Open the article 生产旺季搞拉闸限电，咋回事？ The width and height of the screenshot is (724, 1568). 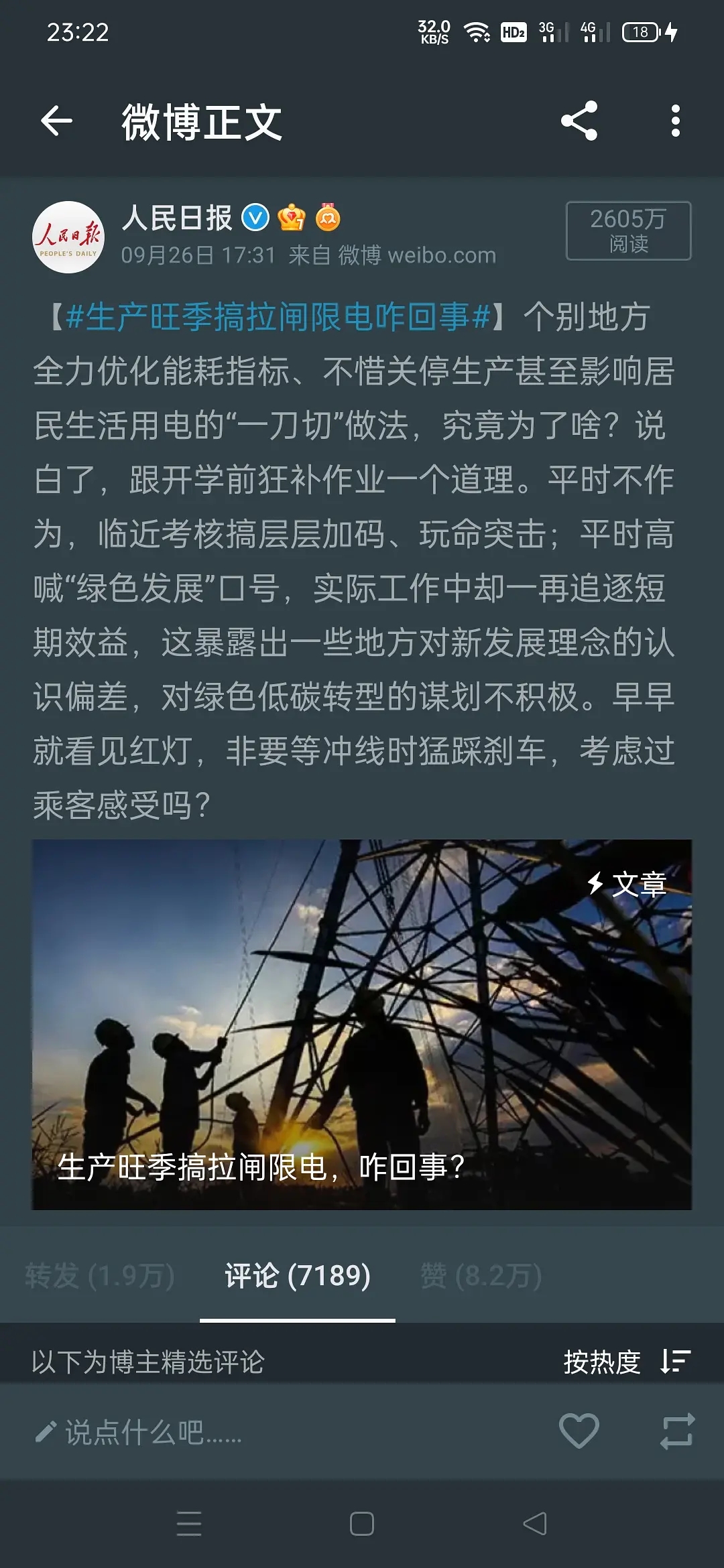(362, 1024)
